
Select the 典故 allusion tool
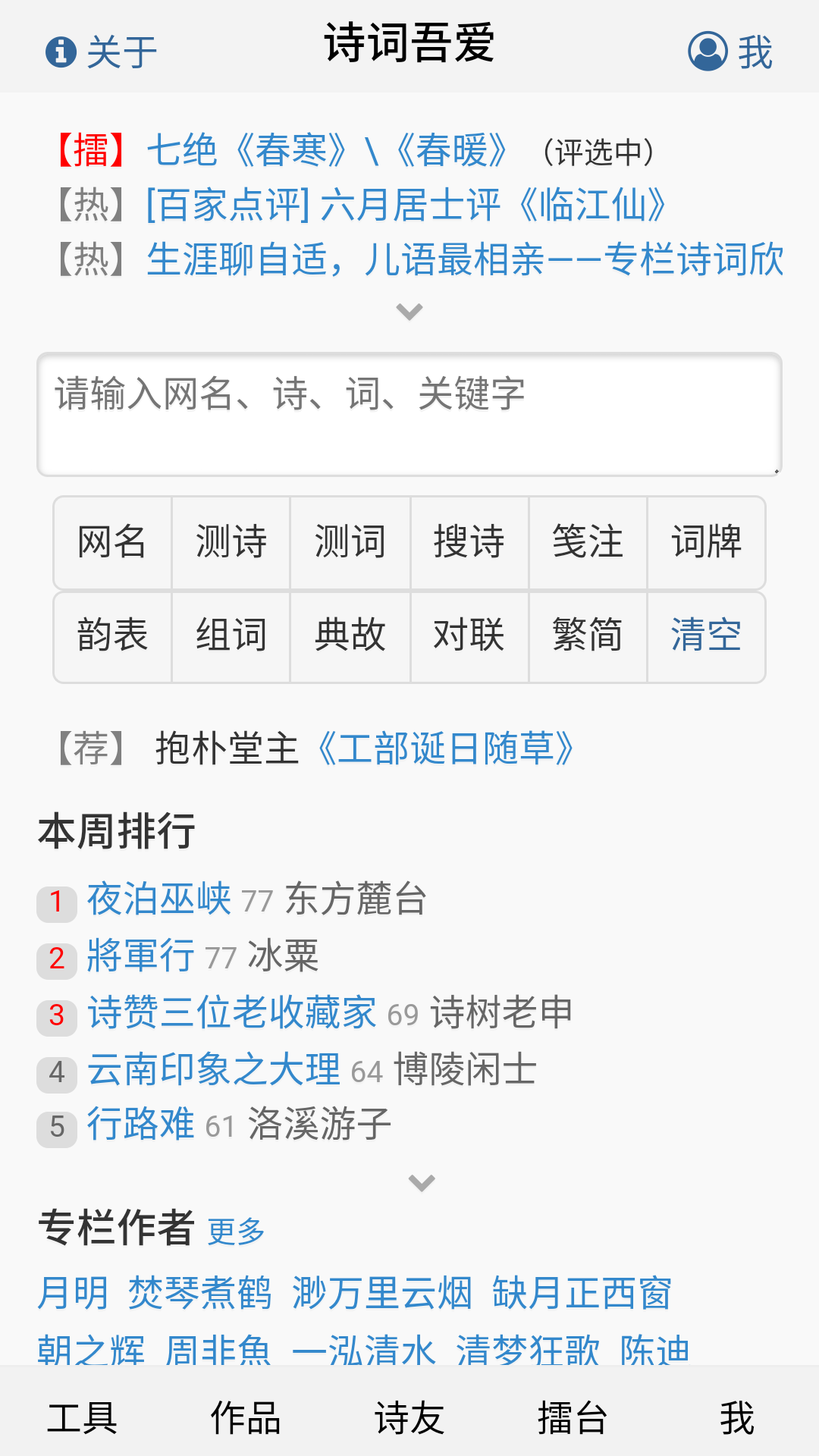pos(350,637)
